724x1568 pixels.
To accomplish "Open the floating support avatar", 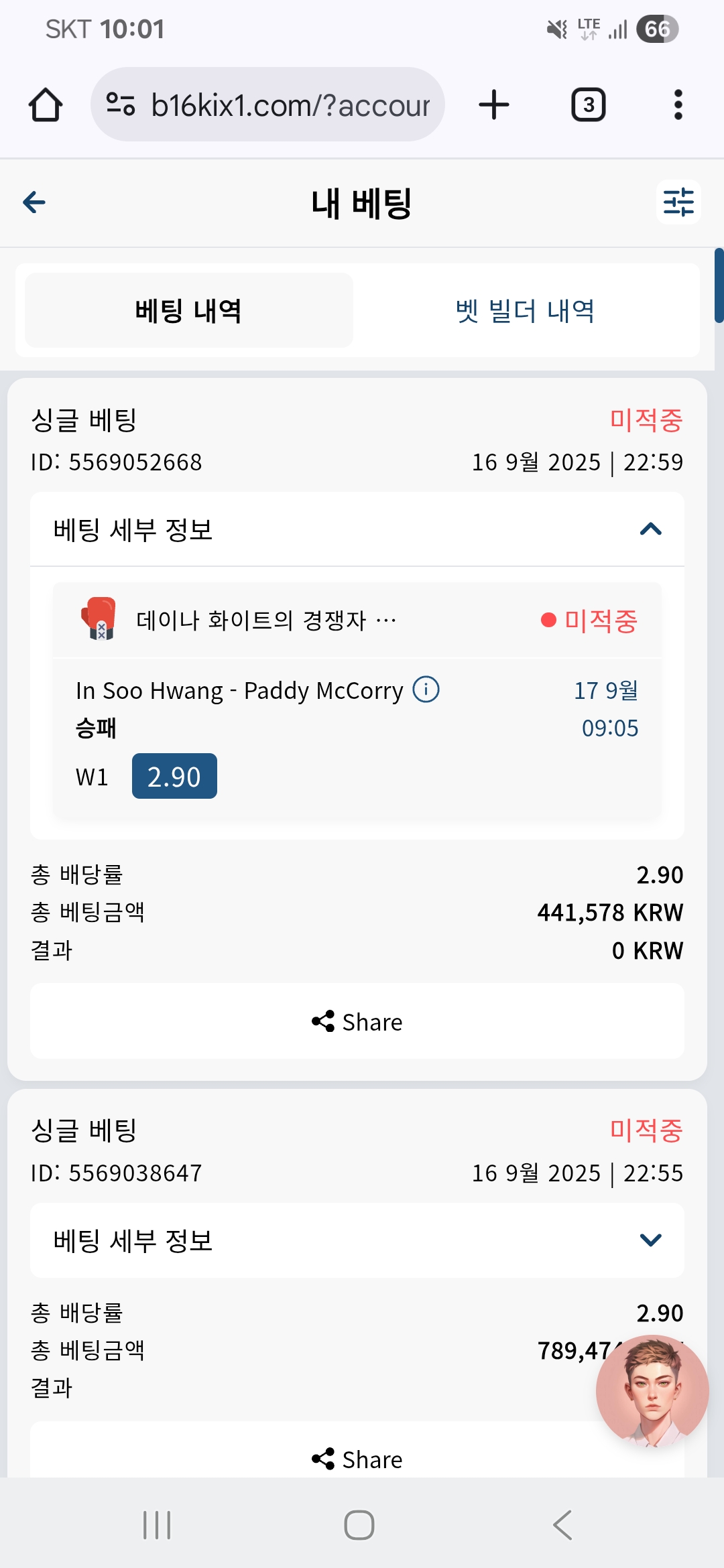I will 652,1392.
